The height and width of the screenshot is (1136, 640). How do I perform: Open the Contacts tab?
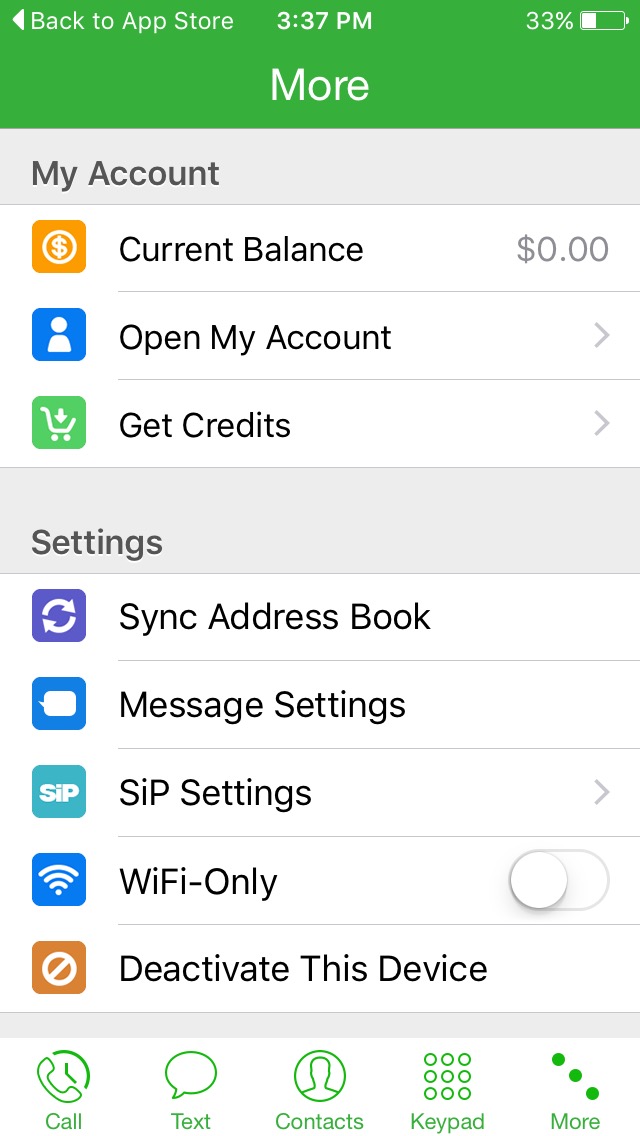[x=319, y=1090]
